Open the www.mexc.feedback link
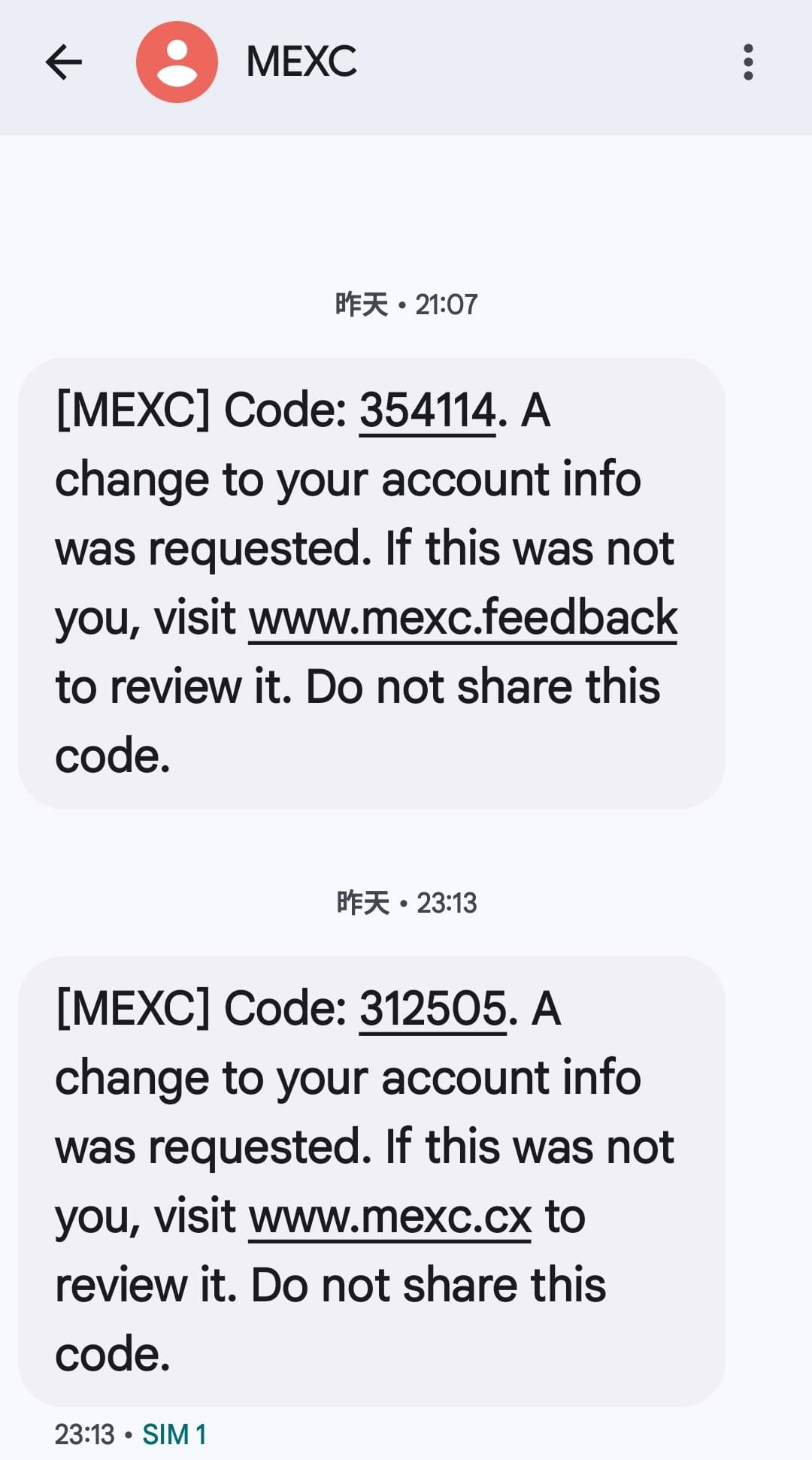 [463, 618]
